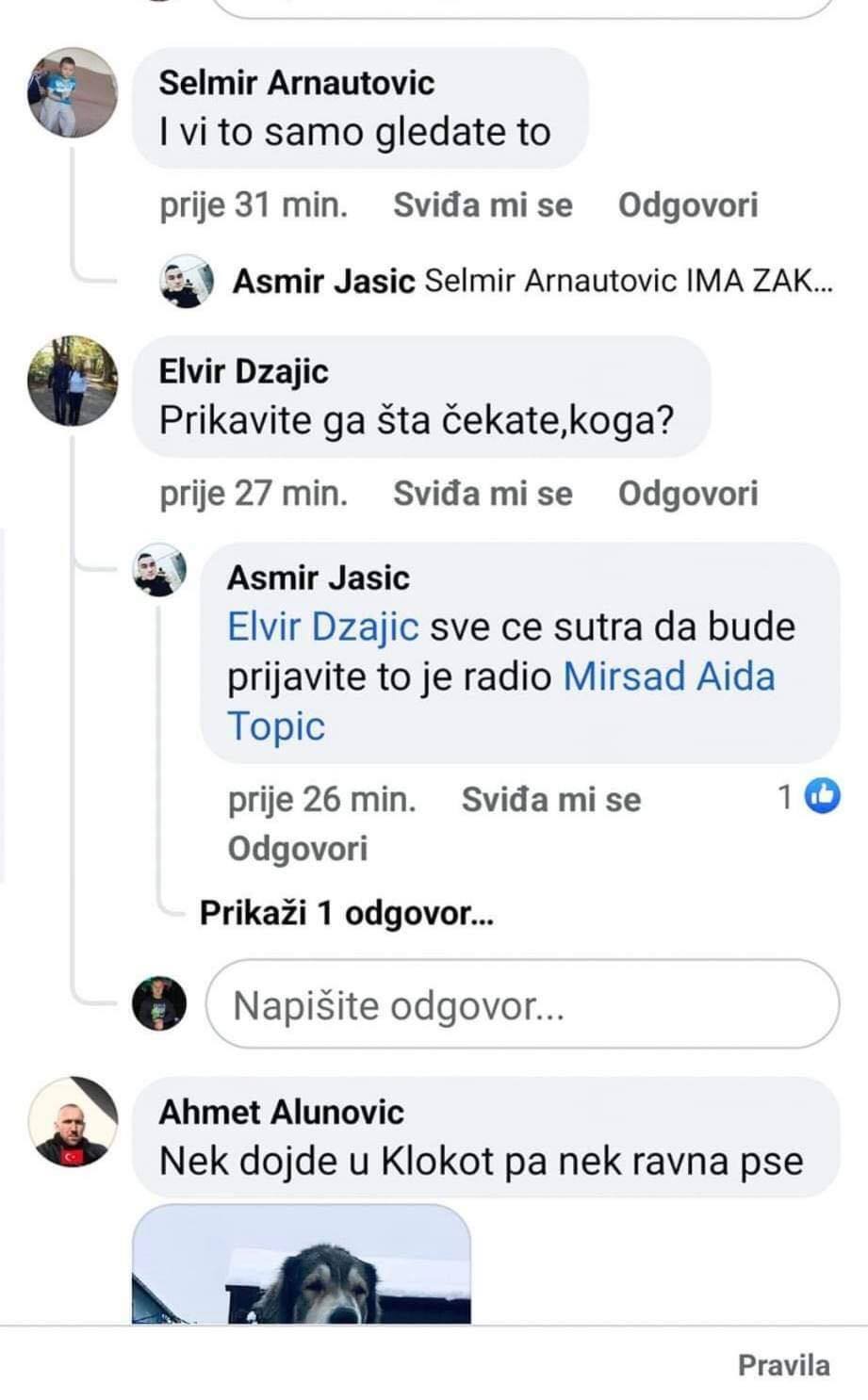The image size is (868, 1400).
Task: Open Selmir Arnautovic's profile picture
Action: [x=73, y=92]
